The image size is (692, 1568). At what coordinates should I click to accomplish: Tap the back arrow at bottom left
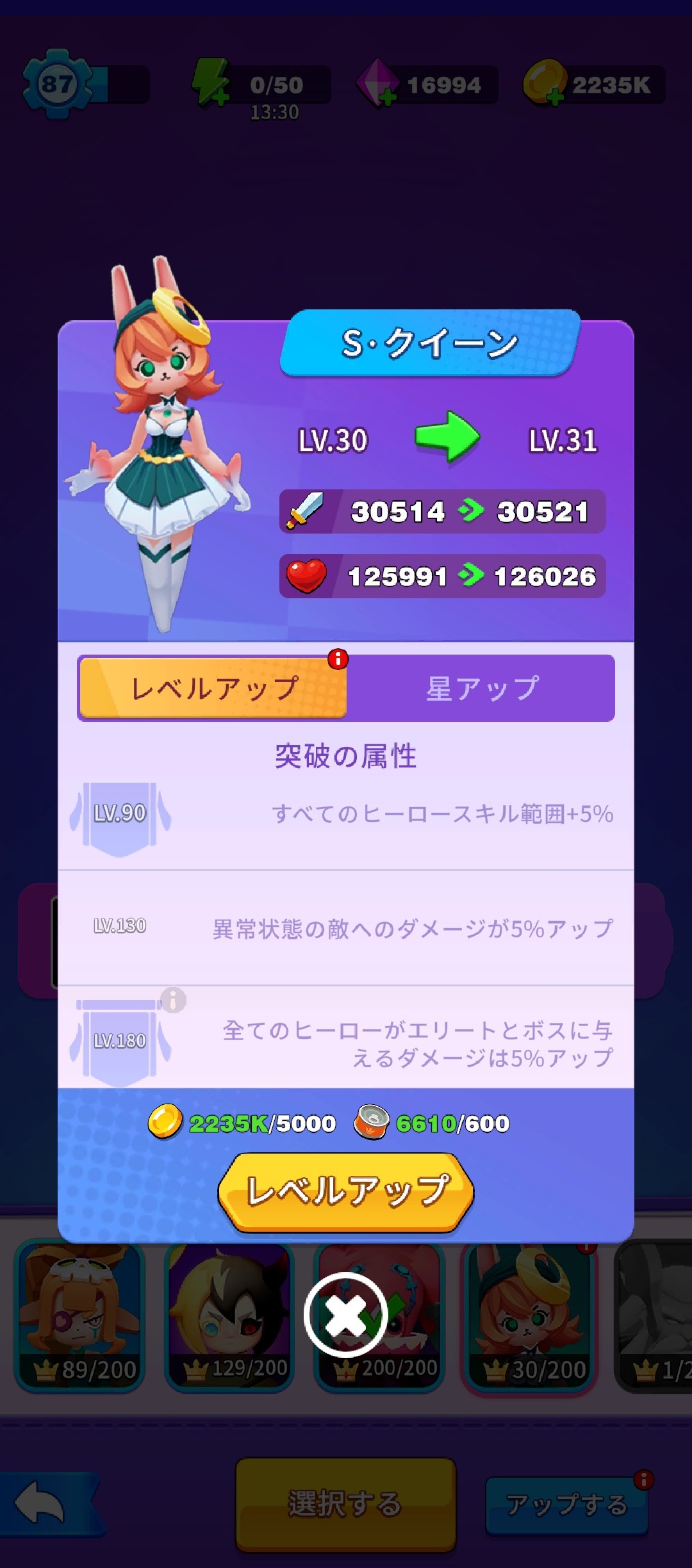click(x=40, y=1501)
